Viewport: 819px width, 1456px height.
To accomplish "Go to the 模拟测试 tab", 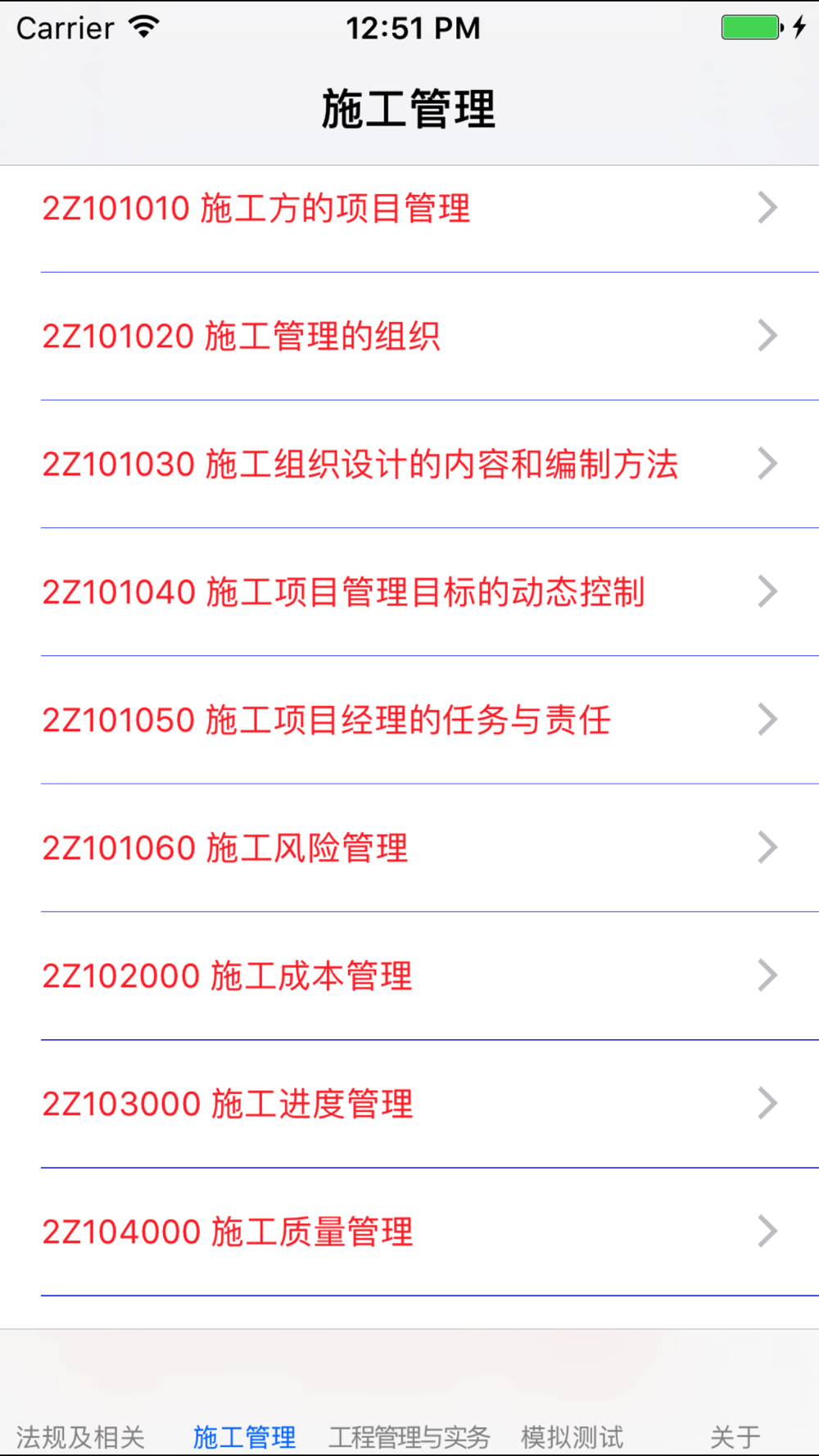I will click(572, 1435).
